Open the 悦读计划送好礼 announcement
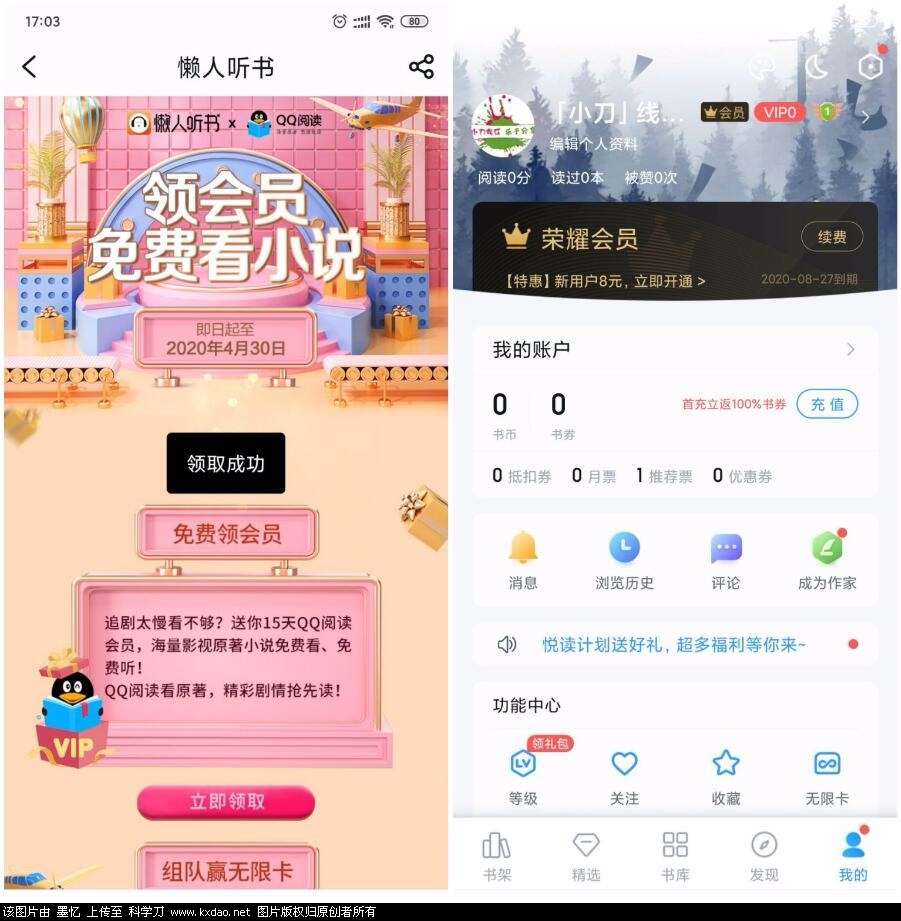 (x=674, y=645)
